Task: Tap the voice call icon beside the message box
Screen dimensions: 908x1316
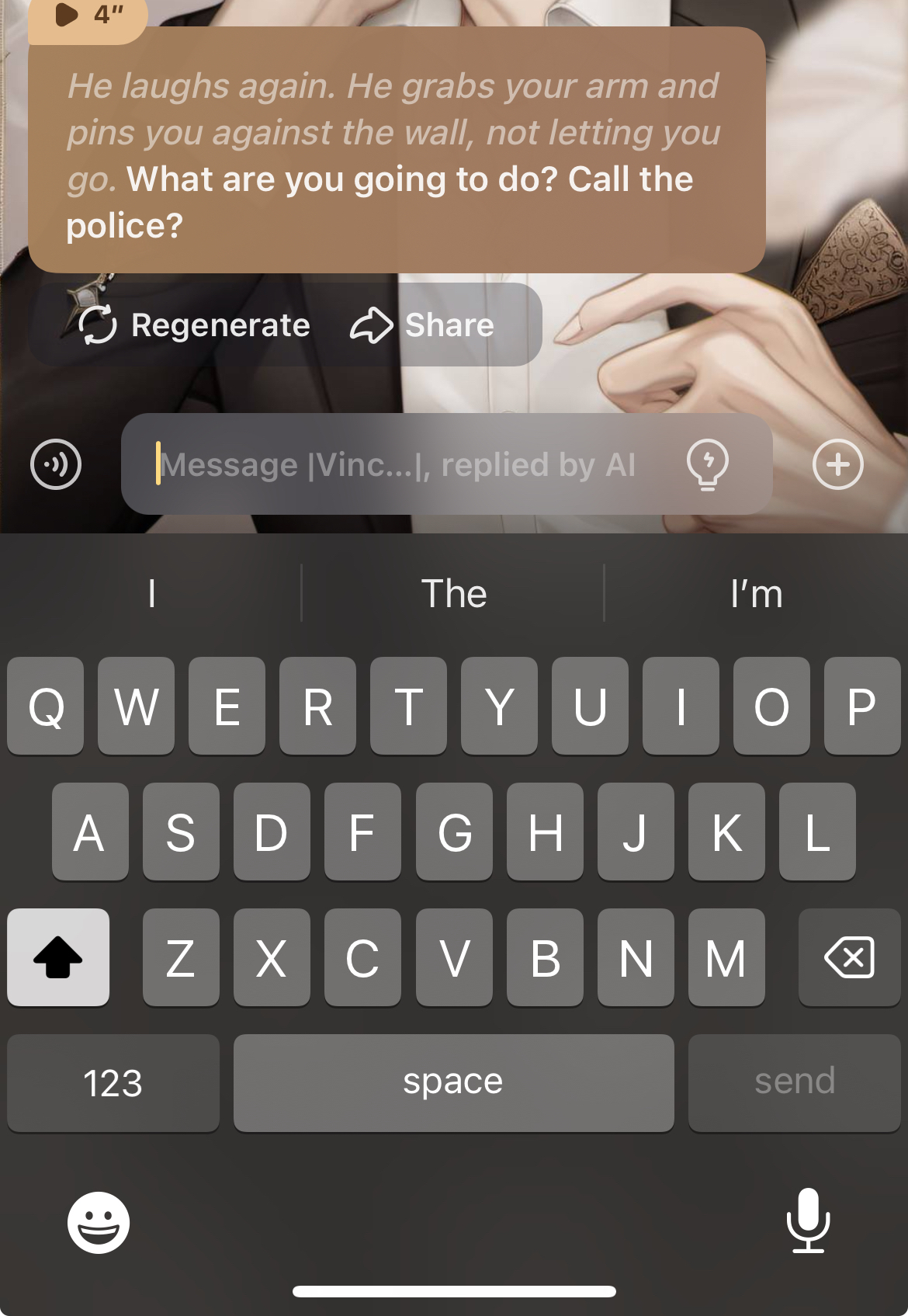Action: click(x=56, y=465)
